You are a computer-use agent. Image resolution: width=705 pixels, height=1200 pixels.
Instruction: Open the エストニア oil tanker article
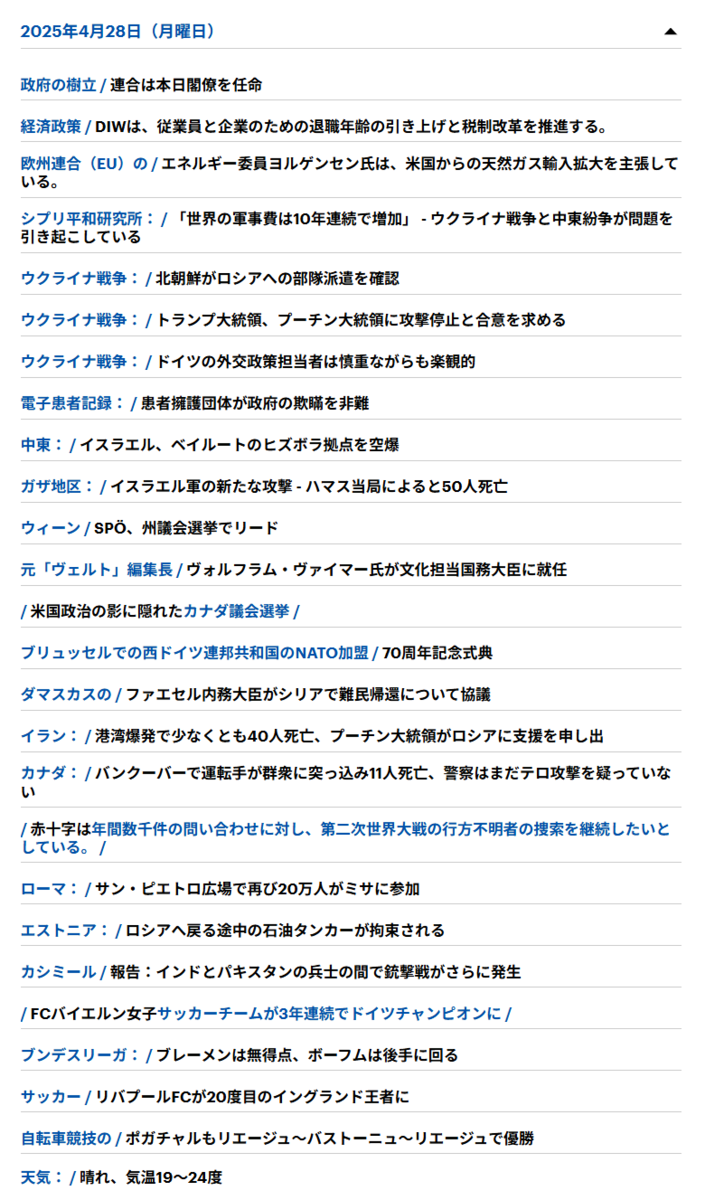pyautogui.click(x=233, y=931)
